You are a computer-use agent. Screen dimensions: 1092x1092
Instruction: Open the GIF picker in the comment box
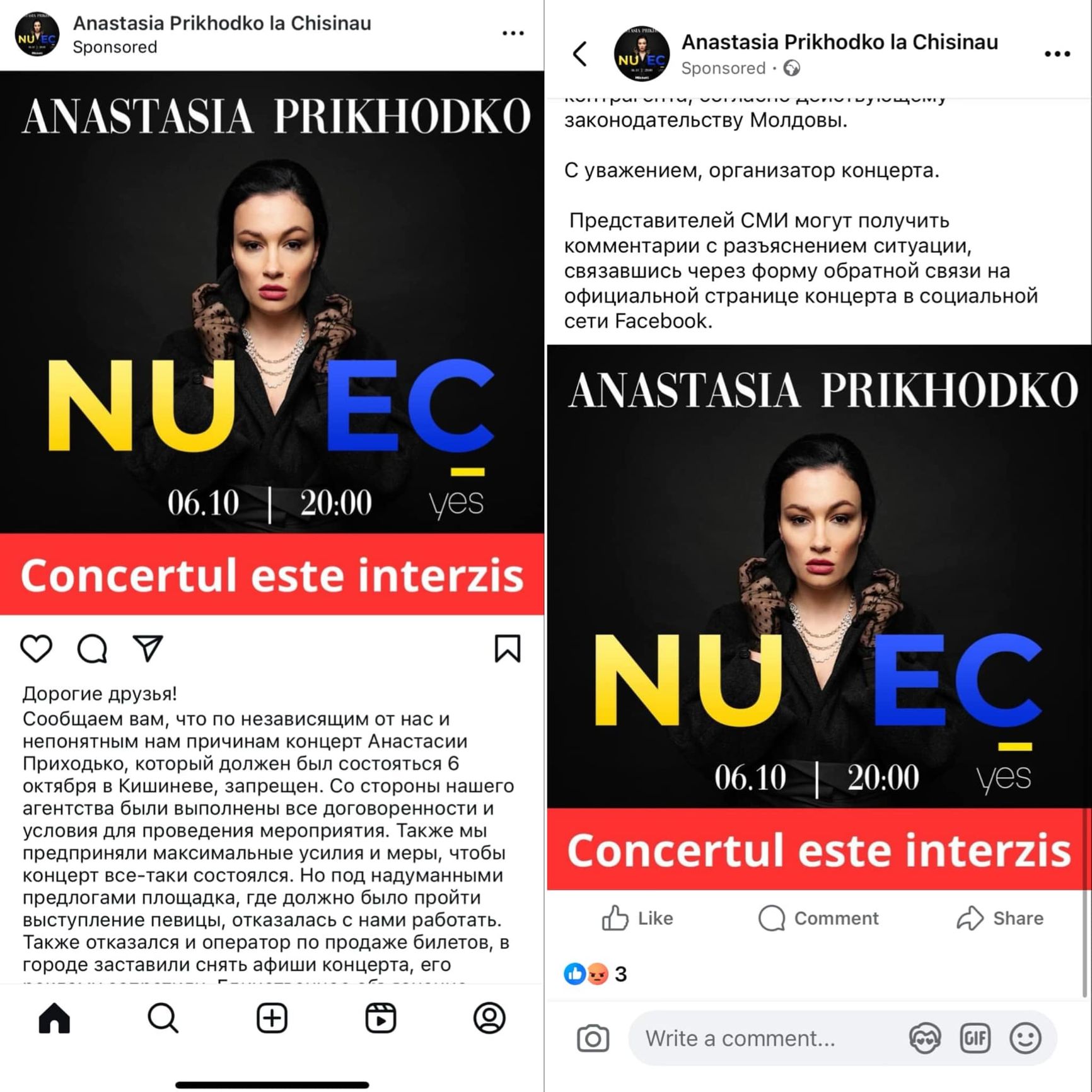975,1038
